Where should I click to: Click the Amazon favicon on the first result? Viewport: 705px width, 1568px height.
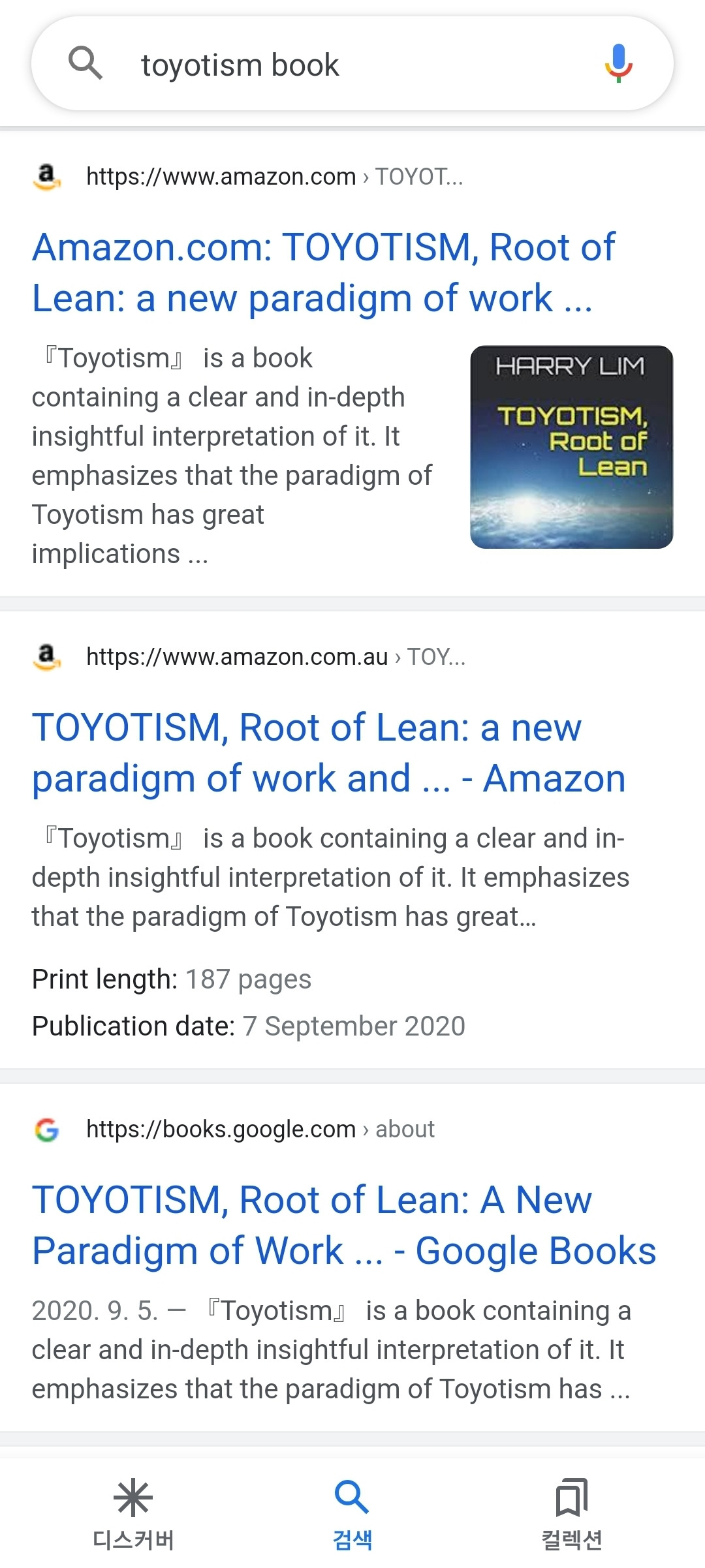(x=46, y=176)
